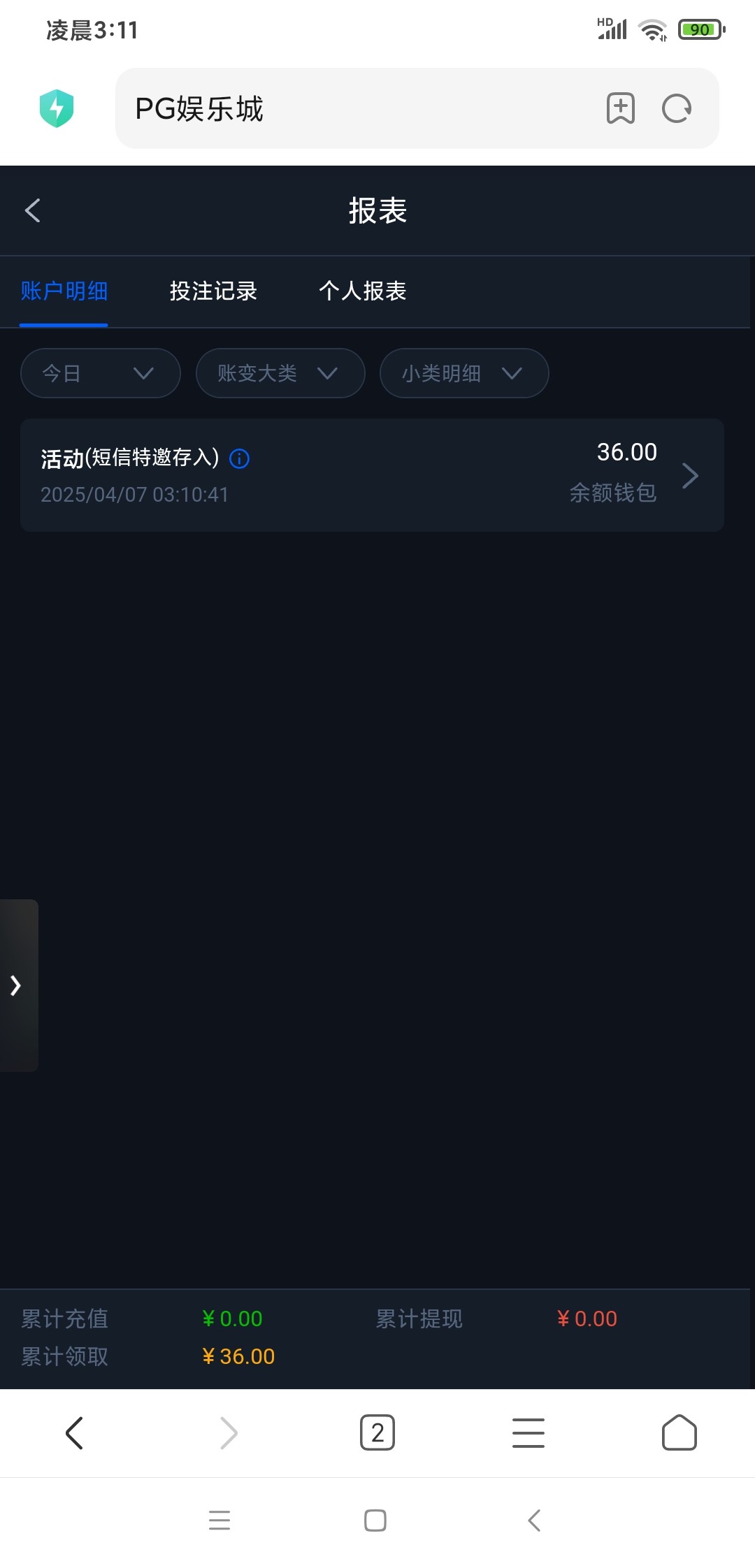This screenshot has height=1568, width=755.
Task: Tap the system recent apps button
Action: (220, 1520)
